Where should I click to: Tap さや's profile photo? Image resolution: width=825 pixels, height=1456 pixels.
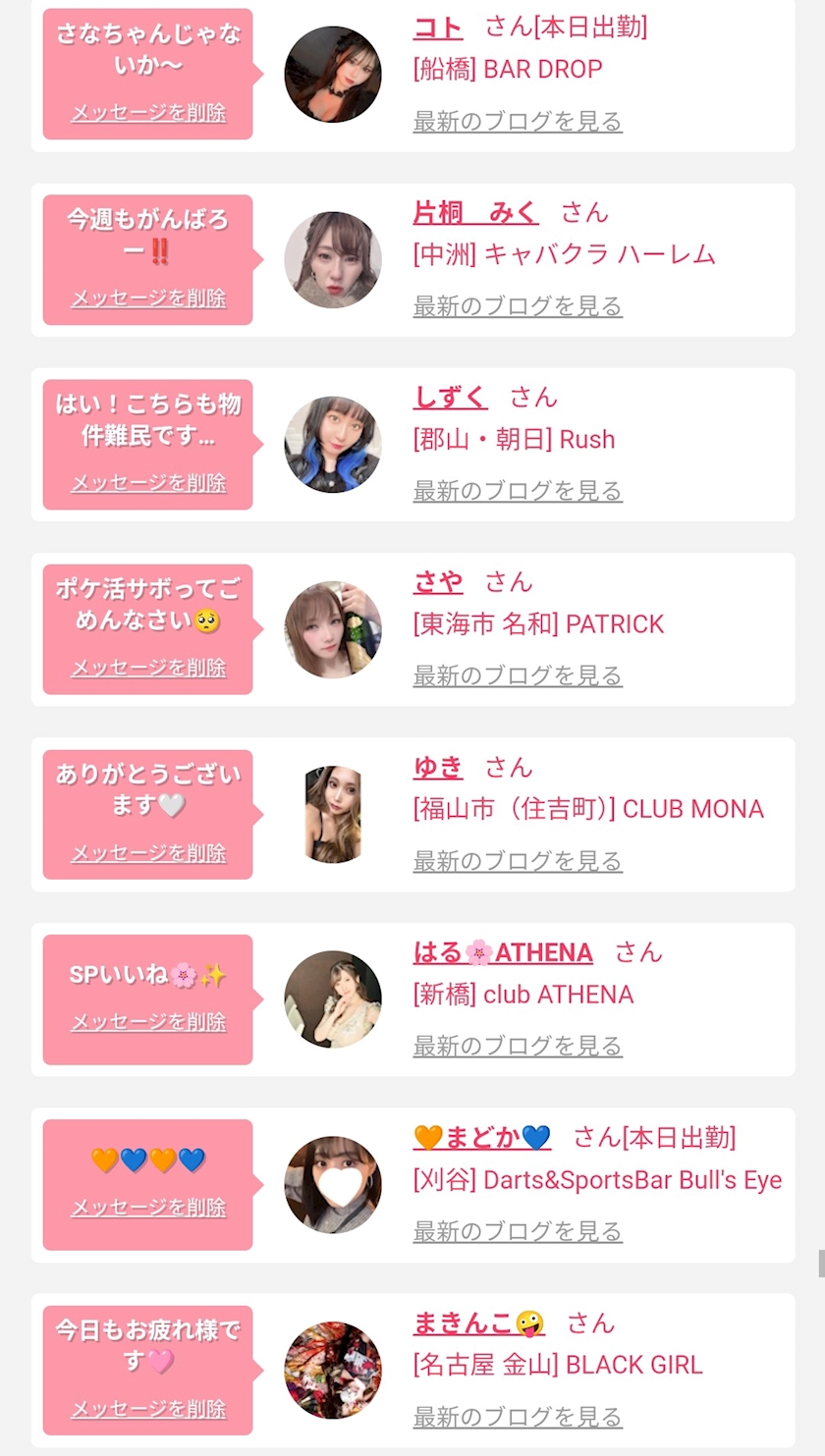[x=333, y=629]
